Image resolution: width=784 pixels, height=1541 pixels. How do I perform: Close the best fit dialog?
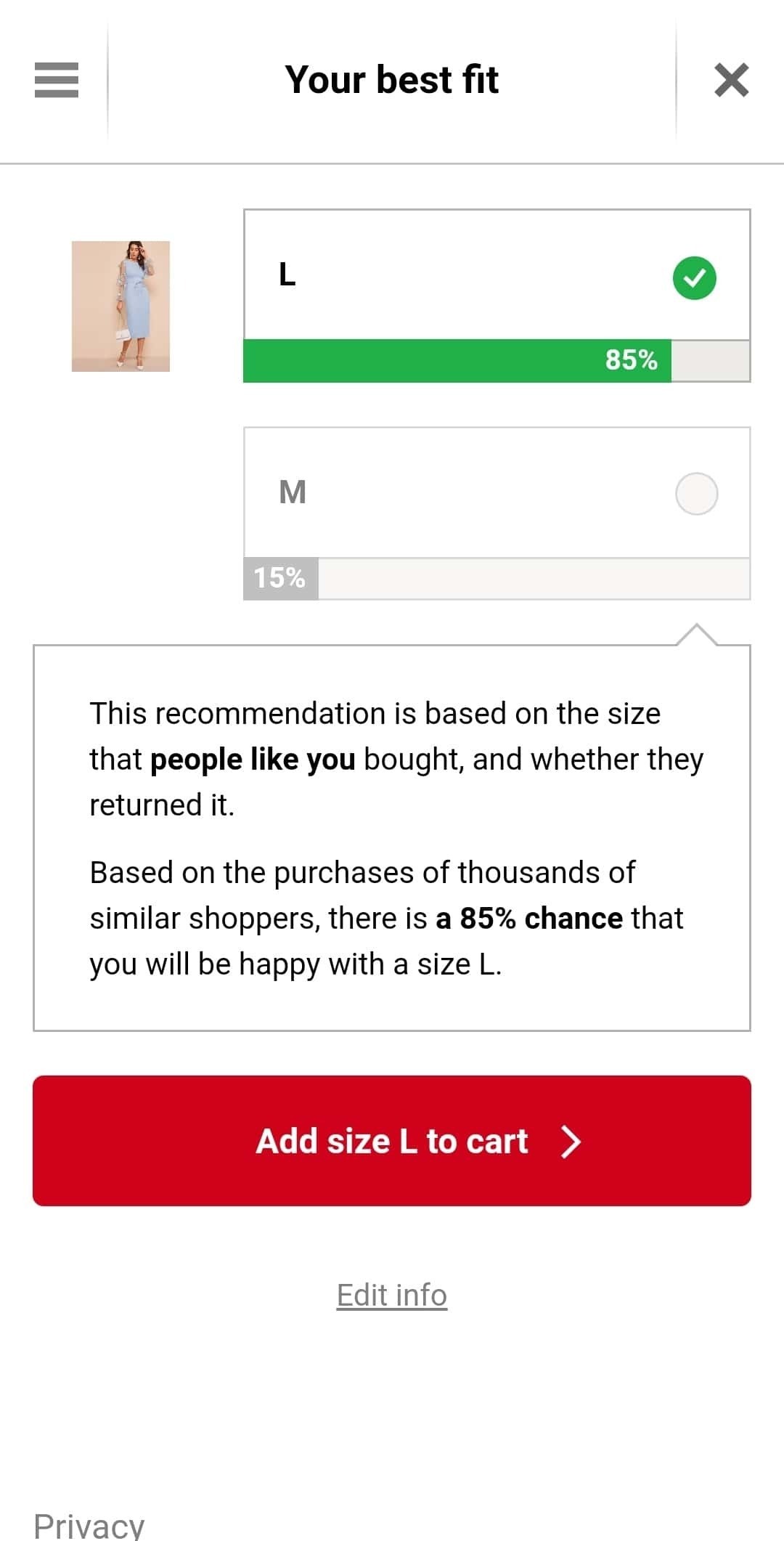[x=731, y=80]
